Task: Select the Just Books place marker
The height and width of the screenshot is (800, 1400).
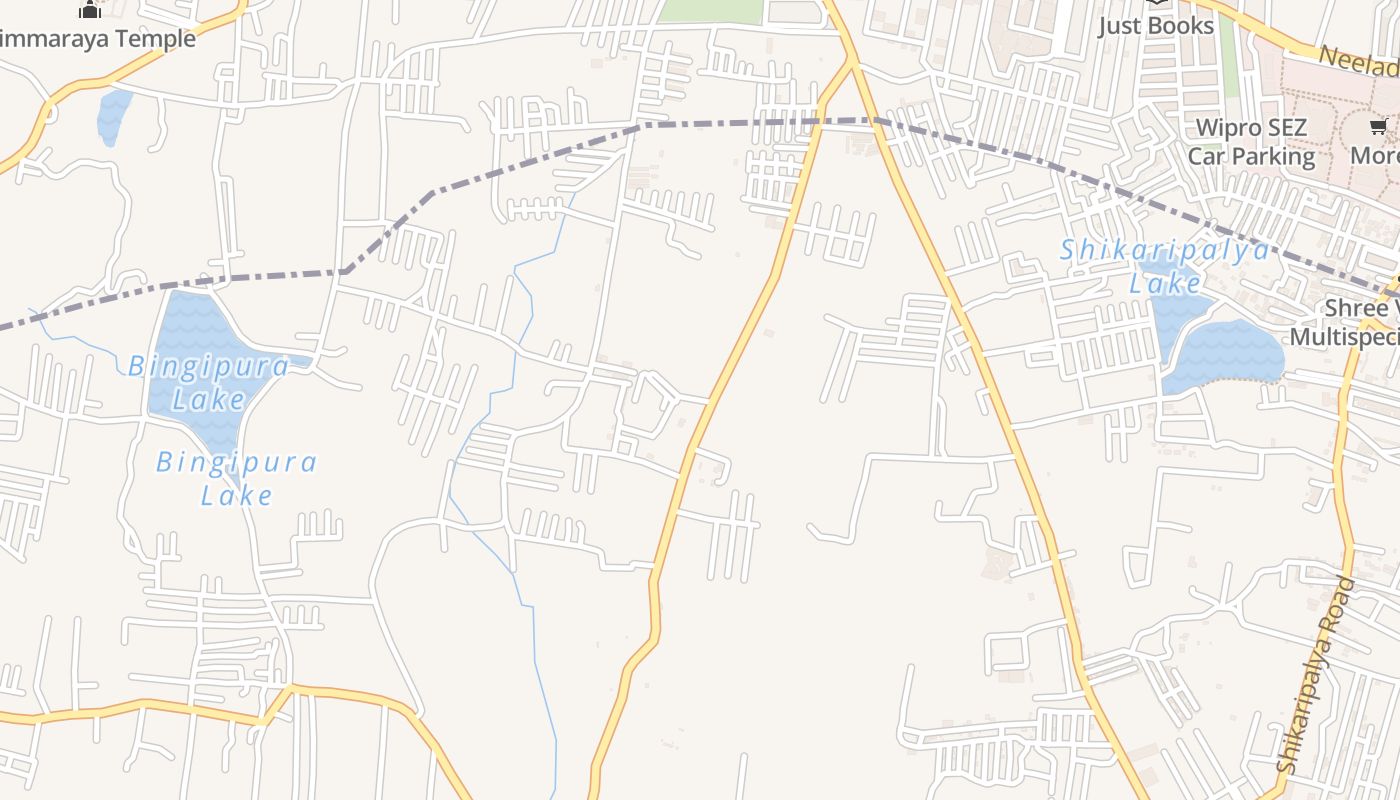Action: [1156, 3]
